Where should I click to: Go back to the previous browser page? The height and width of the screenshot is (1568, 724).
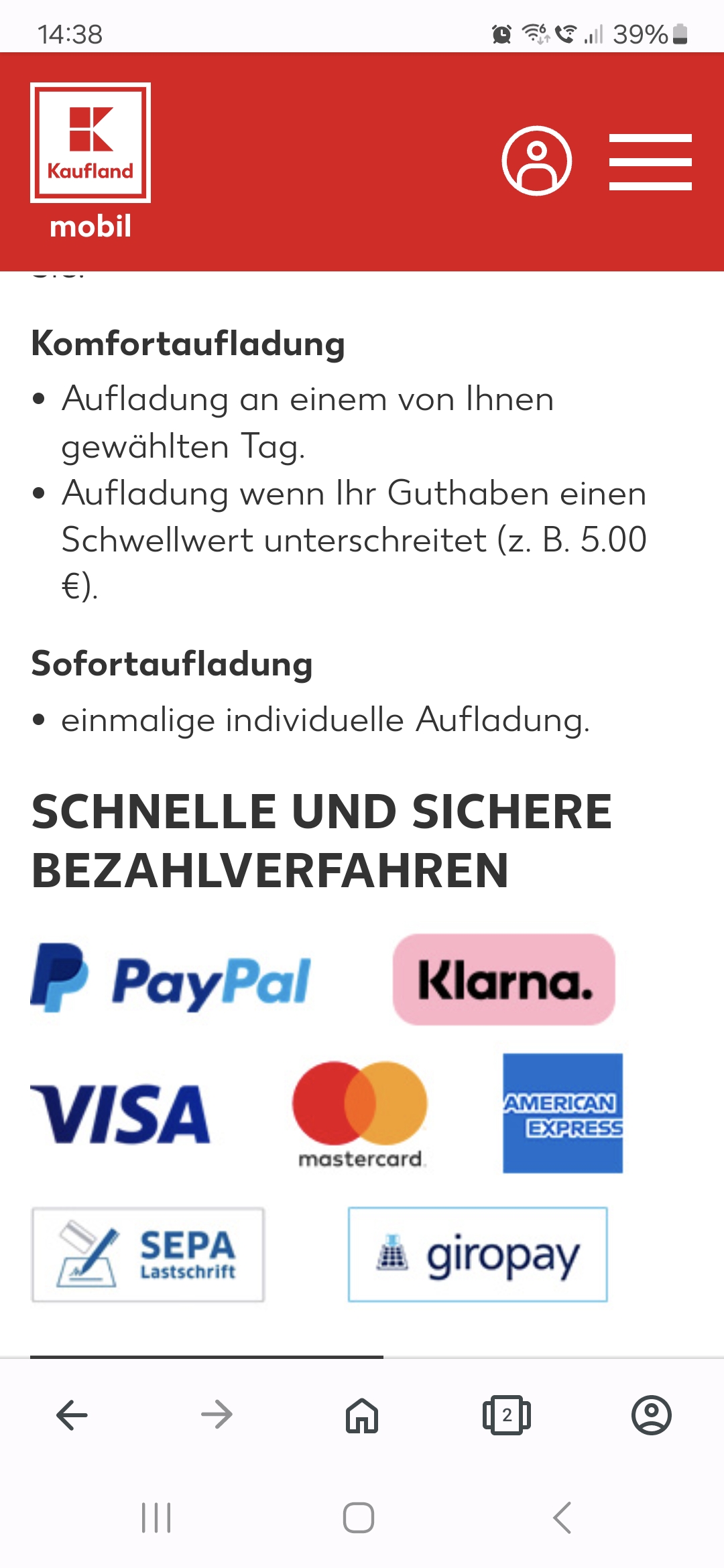click(72, 1415)
